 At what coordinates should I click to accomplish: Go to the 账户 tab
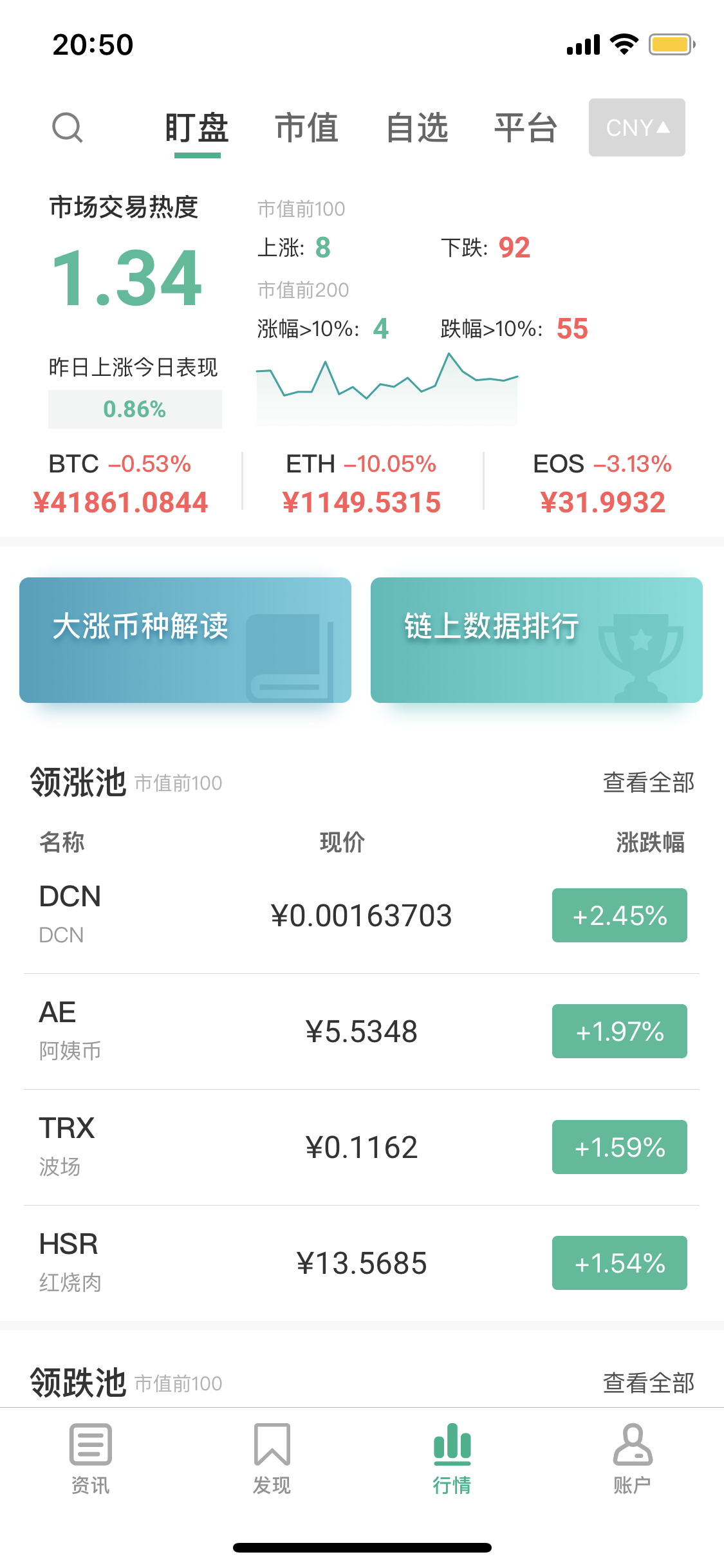pos(633,1459)
